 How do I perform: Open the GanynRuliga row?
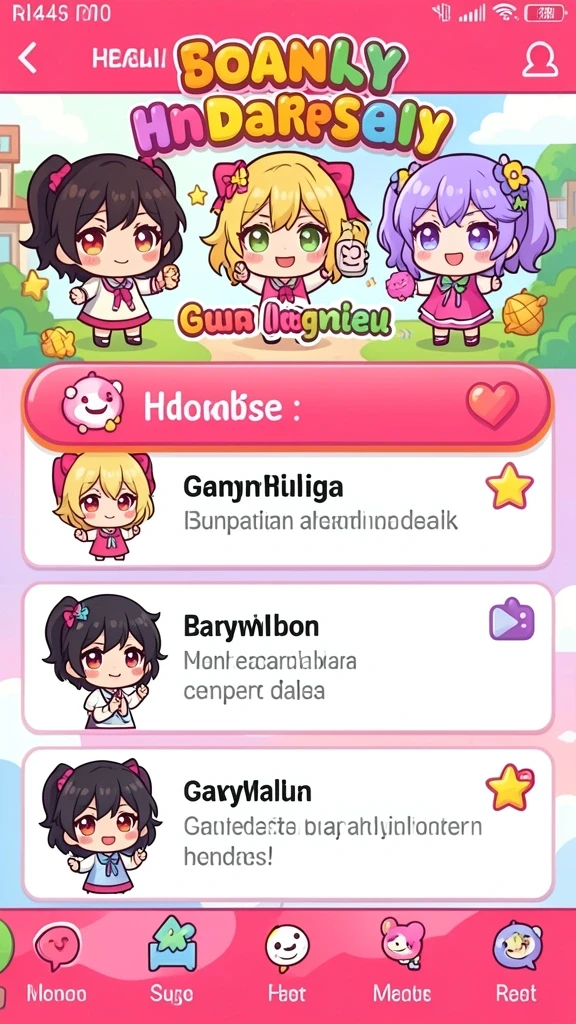288,509
